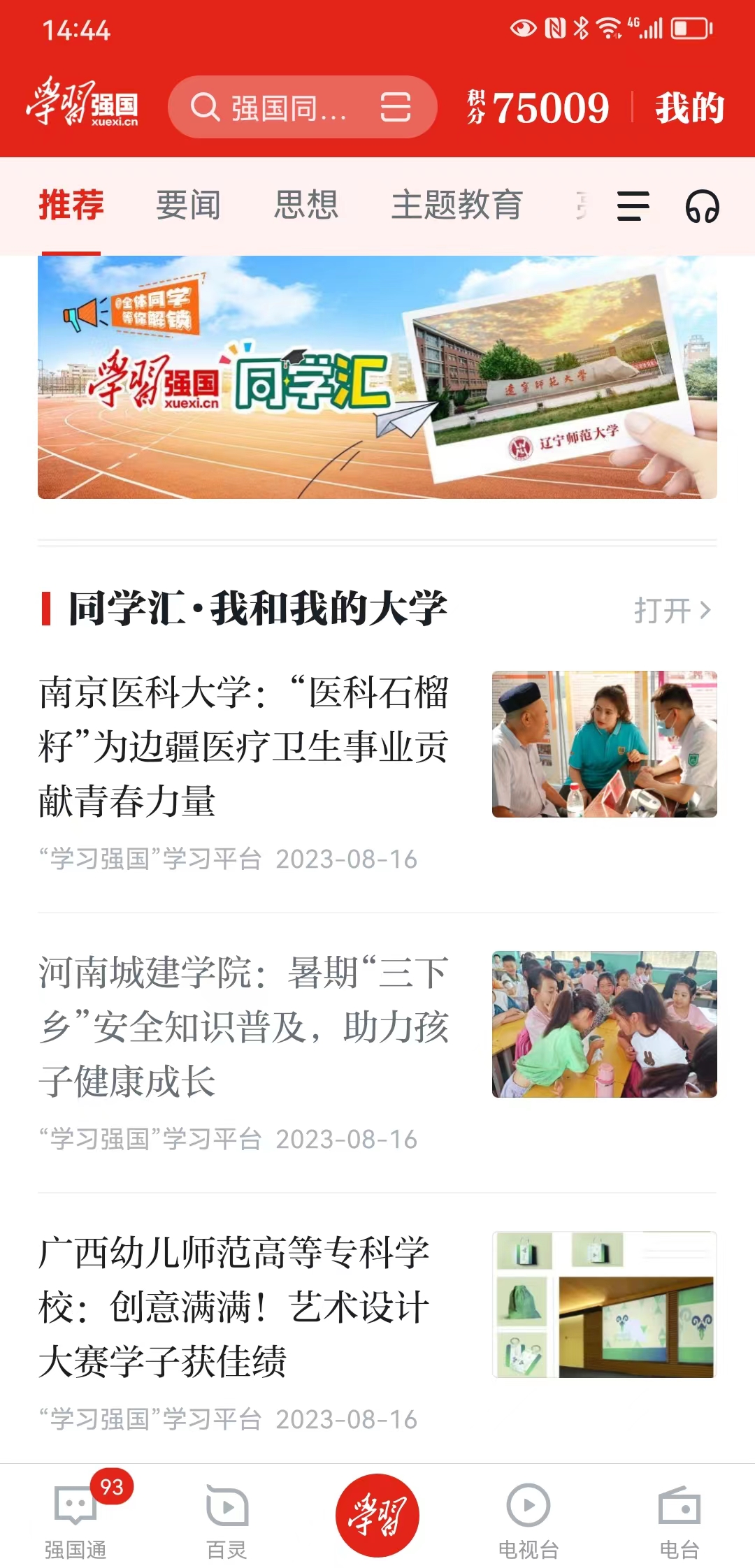Tap 打开 next to 同学汇·我和我的大学
This screenshot has width=755, height=1568.
pyautogui.click(x=671, y=611)
